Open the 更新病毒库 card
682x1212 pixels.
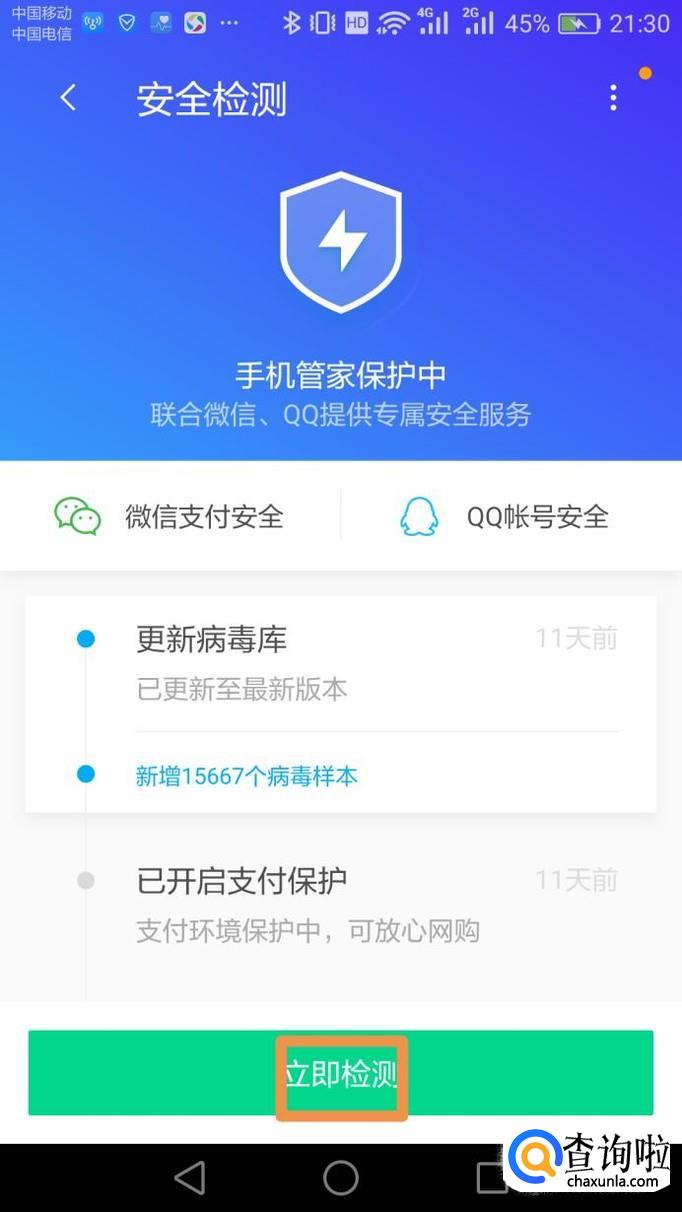click(340, 662)
